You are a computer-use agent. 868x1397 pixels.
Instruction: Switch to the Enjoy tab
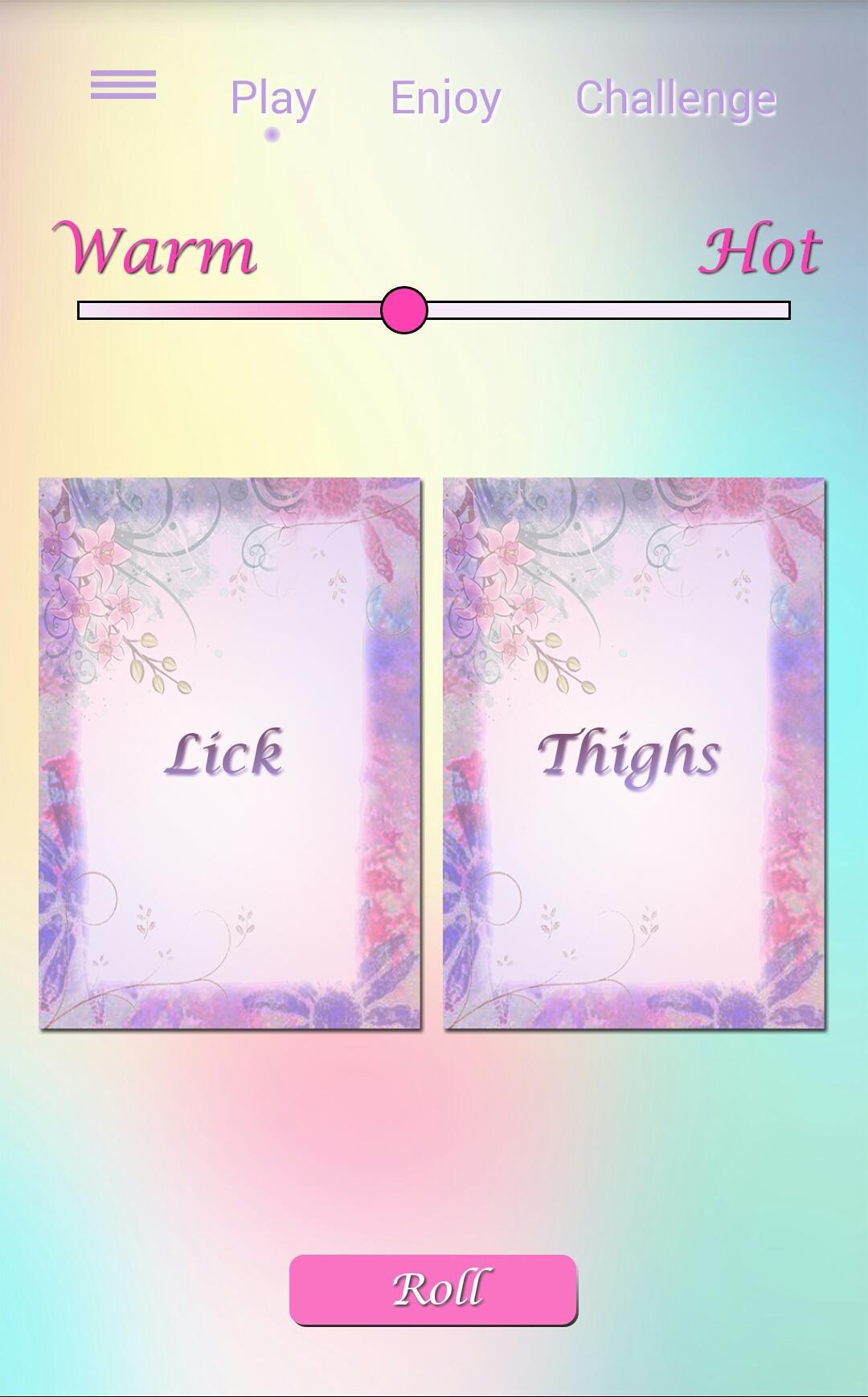click(x=445, y=98)
